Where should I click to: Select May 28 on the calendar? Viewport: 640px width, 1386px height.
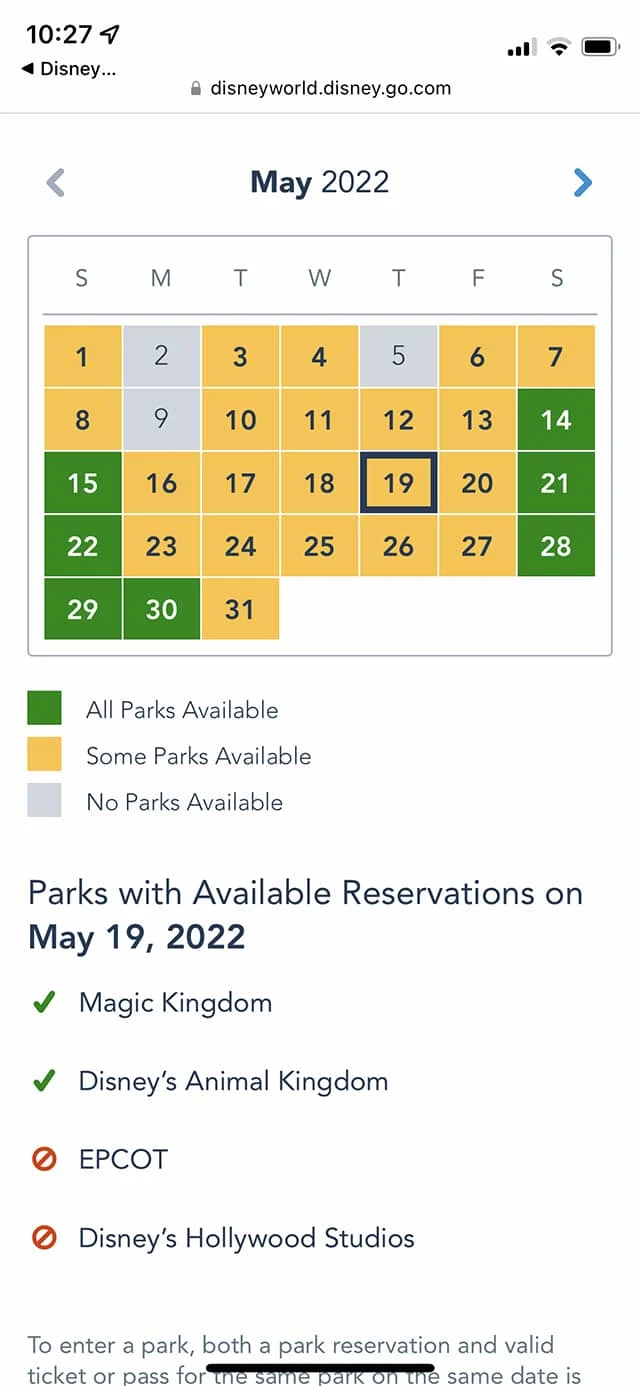556,546
